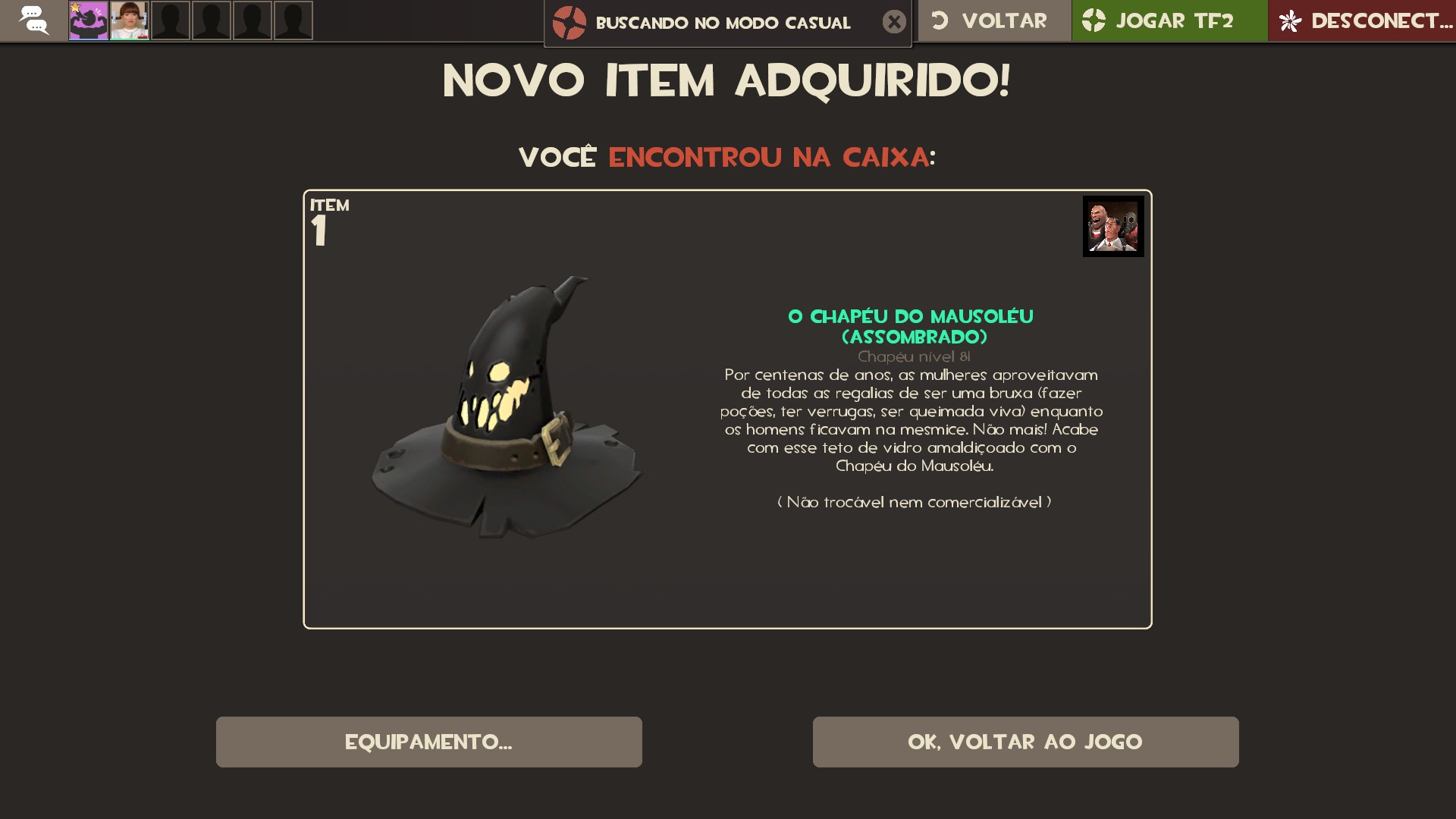Open Equipamento
The image size is (1456, 819).
[x=428, y=742]
